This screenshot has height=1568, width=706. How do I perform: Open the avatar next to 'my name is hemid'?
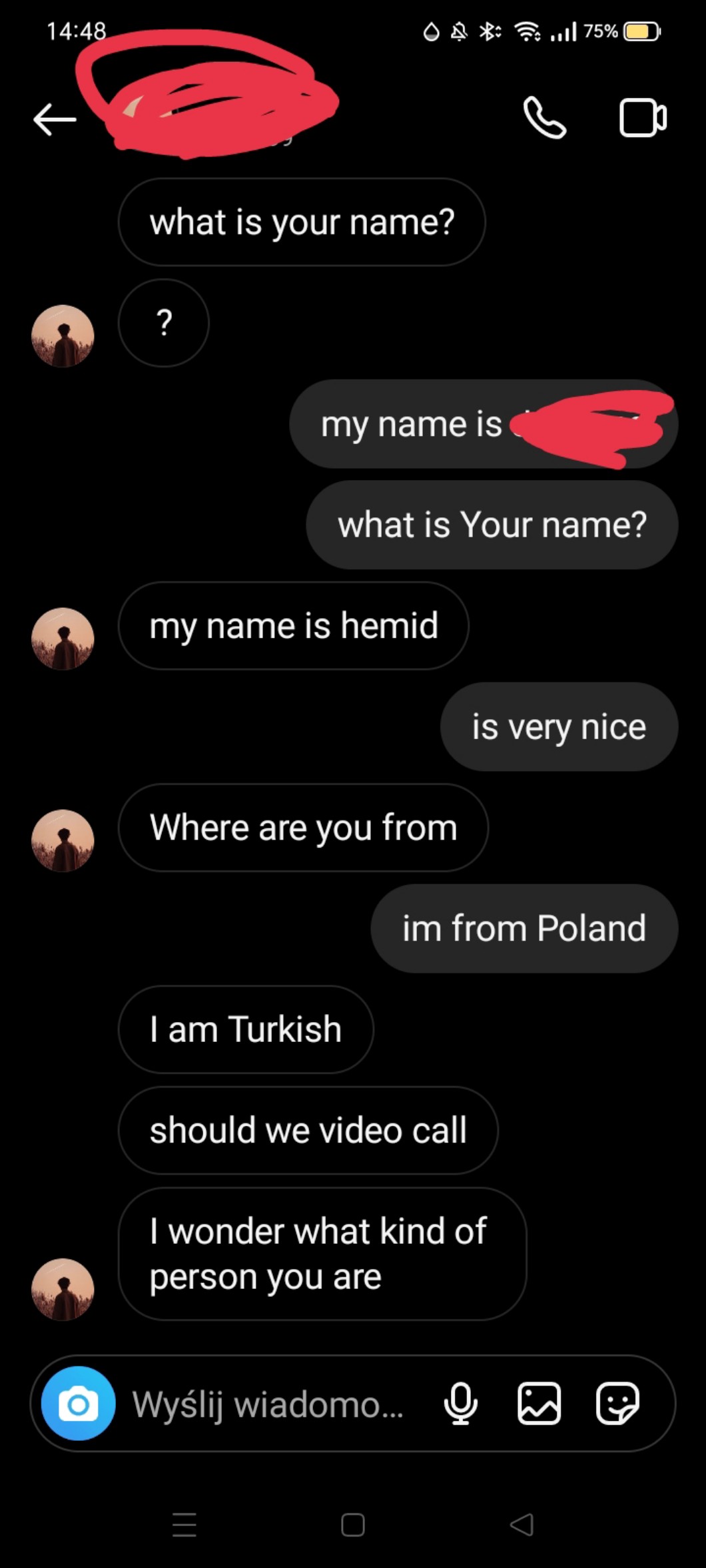(x=63, y=638)
